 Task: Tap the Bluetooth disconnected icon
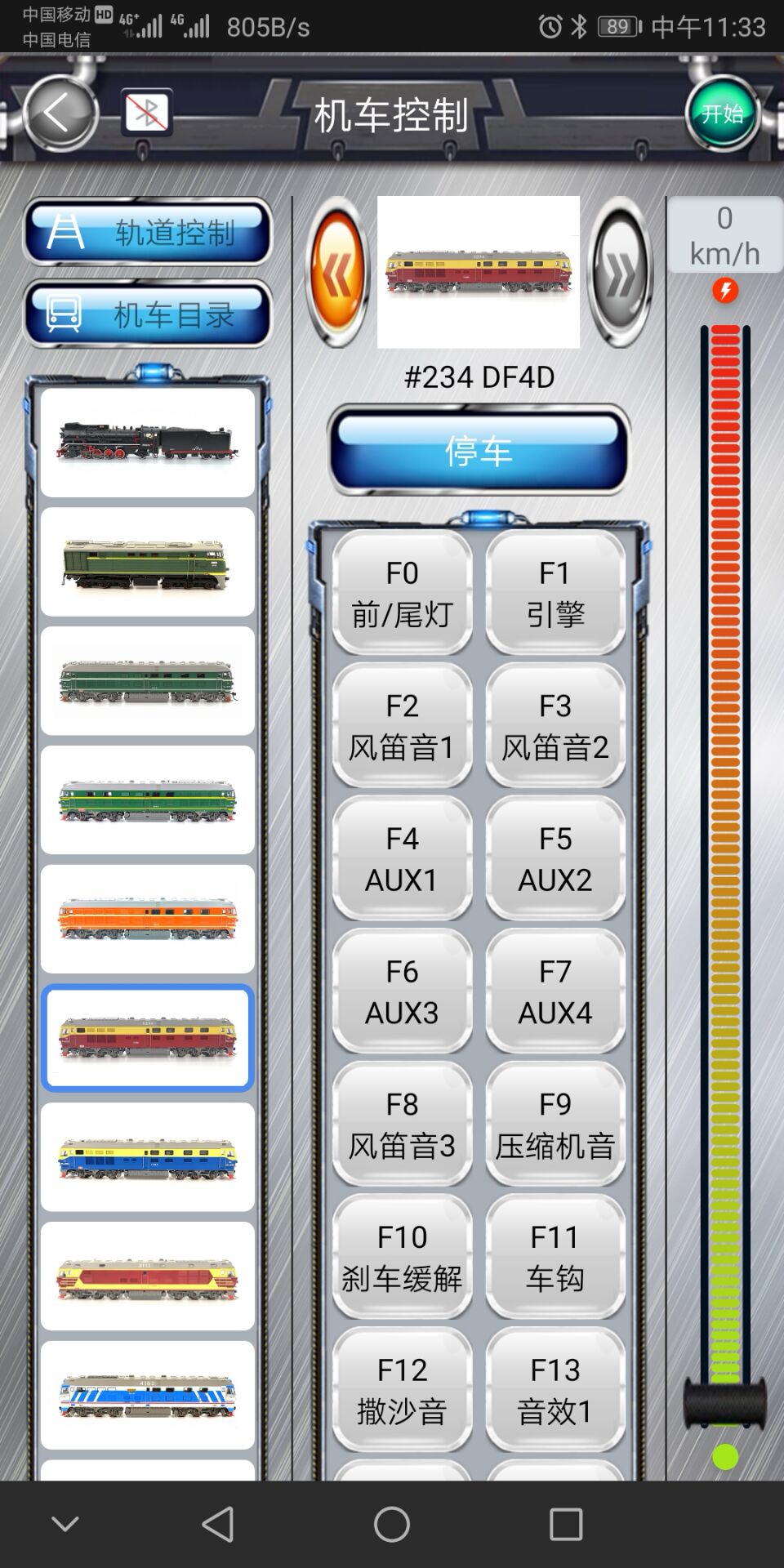click(147, 112)
